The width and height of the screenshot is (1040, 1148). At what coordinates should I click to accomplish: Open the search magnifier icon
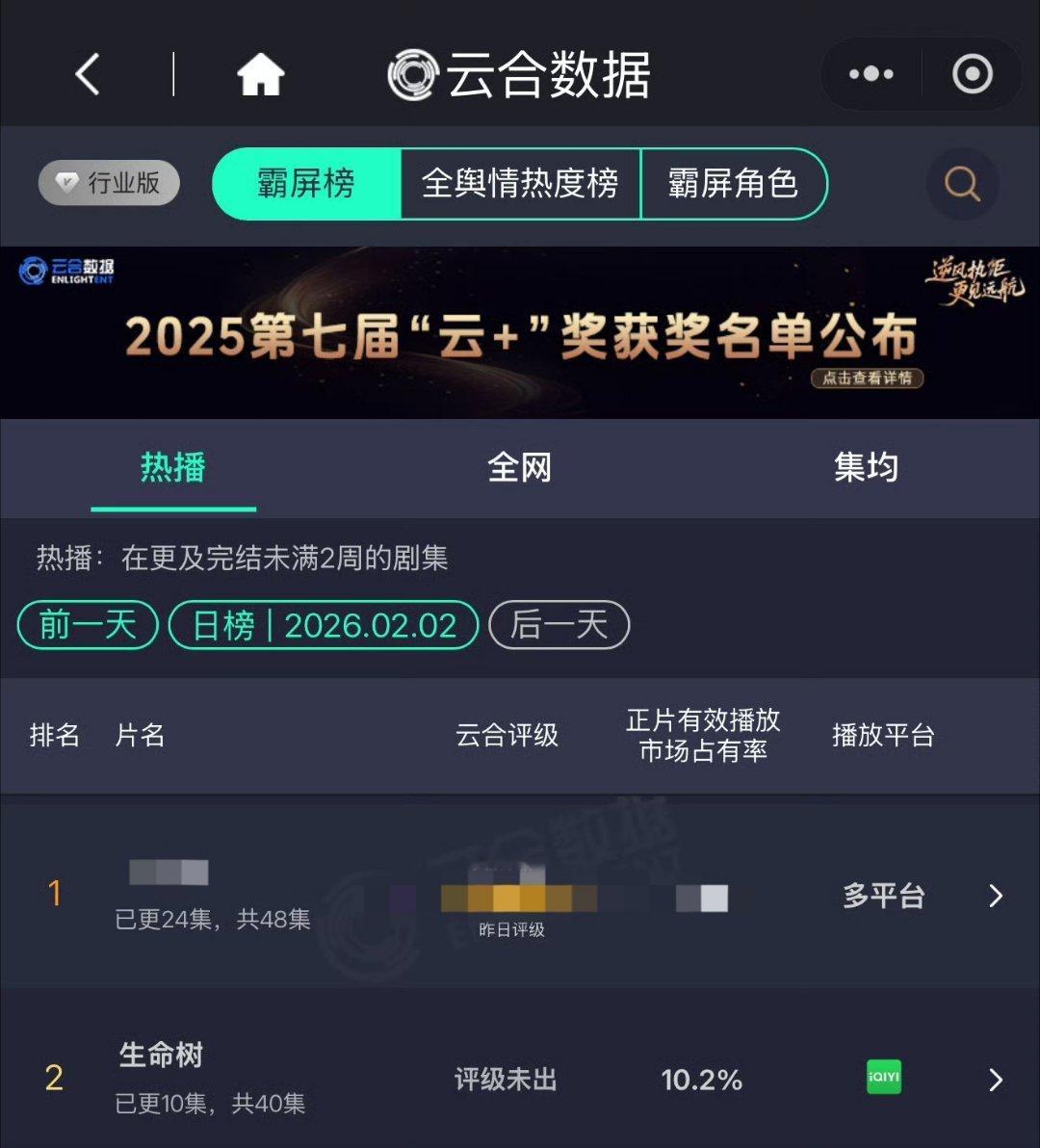tap(960, 184)
